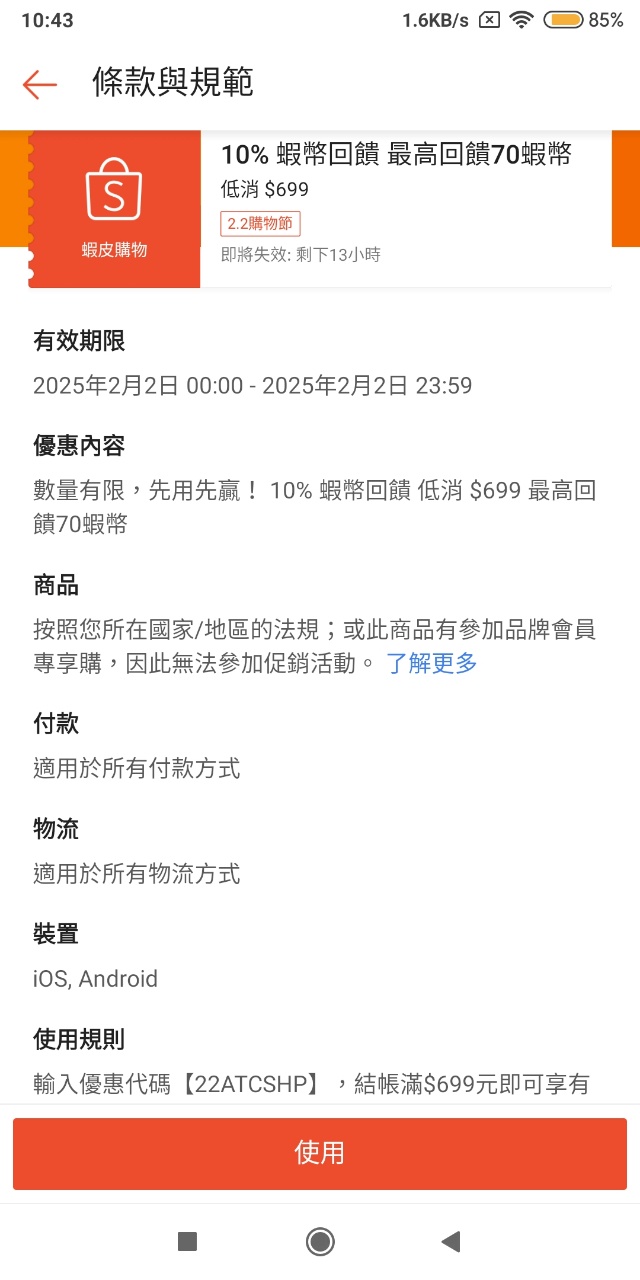Open the 了解更多 link
This screenshot has width=640, height=1280.
click(x=432, y=663)
